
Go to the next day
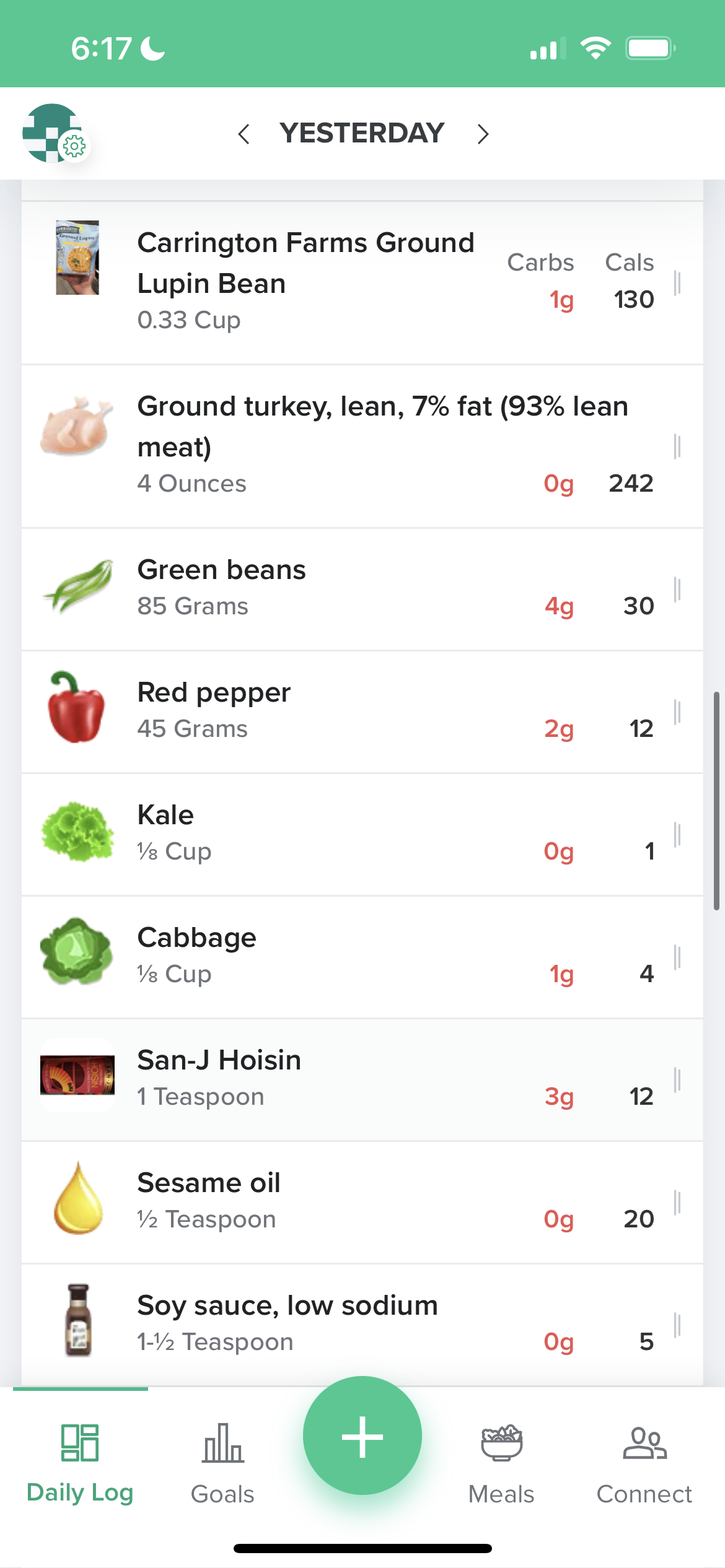pos(483,134)
